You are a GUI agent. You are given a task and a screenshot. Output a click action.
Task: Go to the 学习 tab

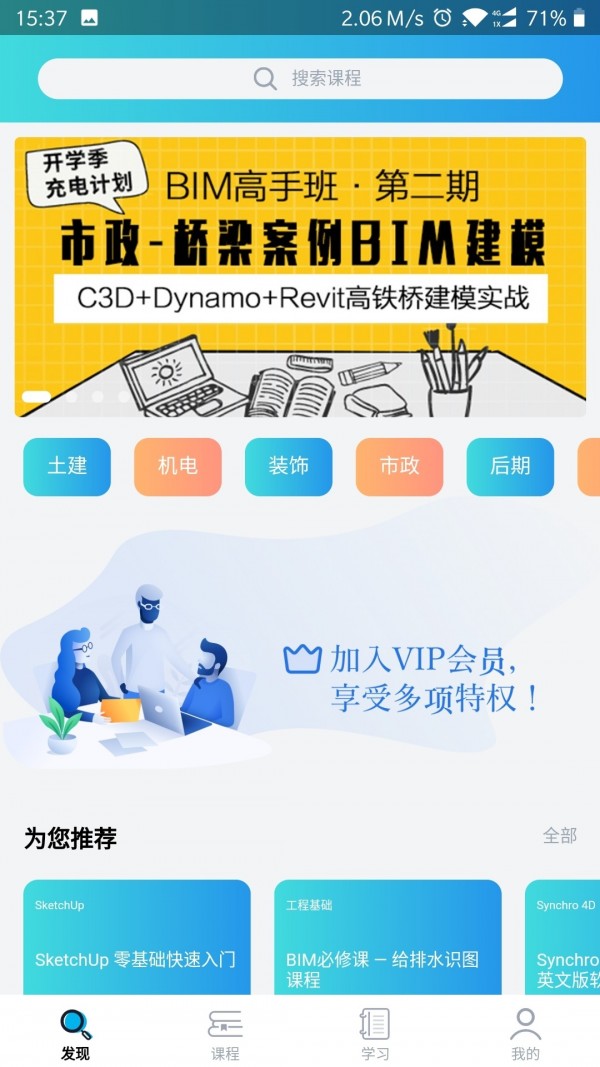coord(375,1033)
